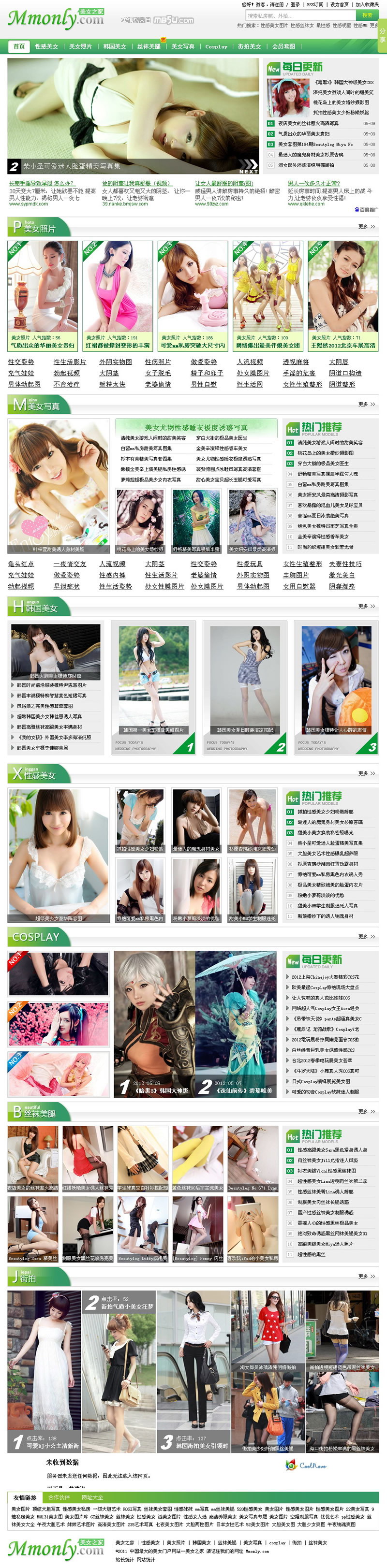Switch to the 韩国美女 nav tab
Screen dimensions: 387x1568
[x=115, y=46]
